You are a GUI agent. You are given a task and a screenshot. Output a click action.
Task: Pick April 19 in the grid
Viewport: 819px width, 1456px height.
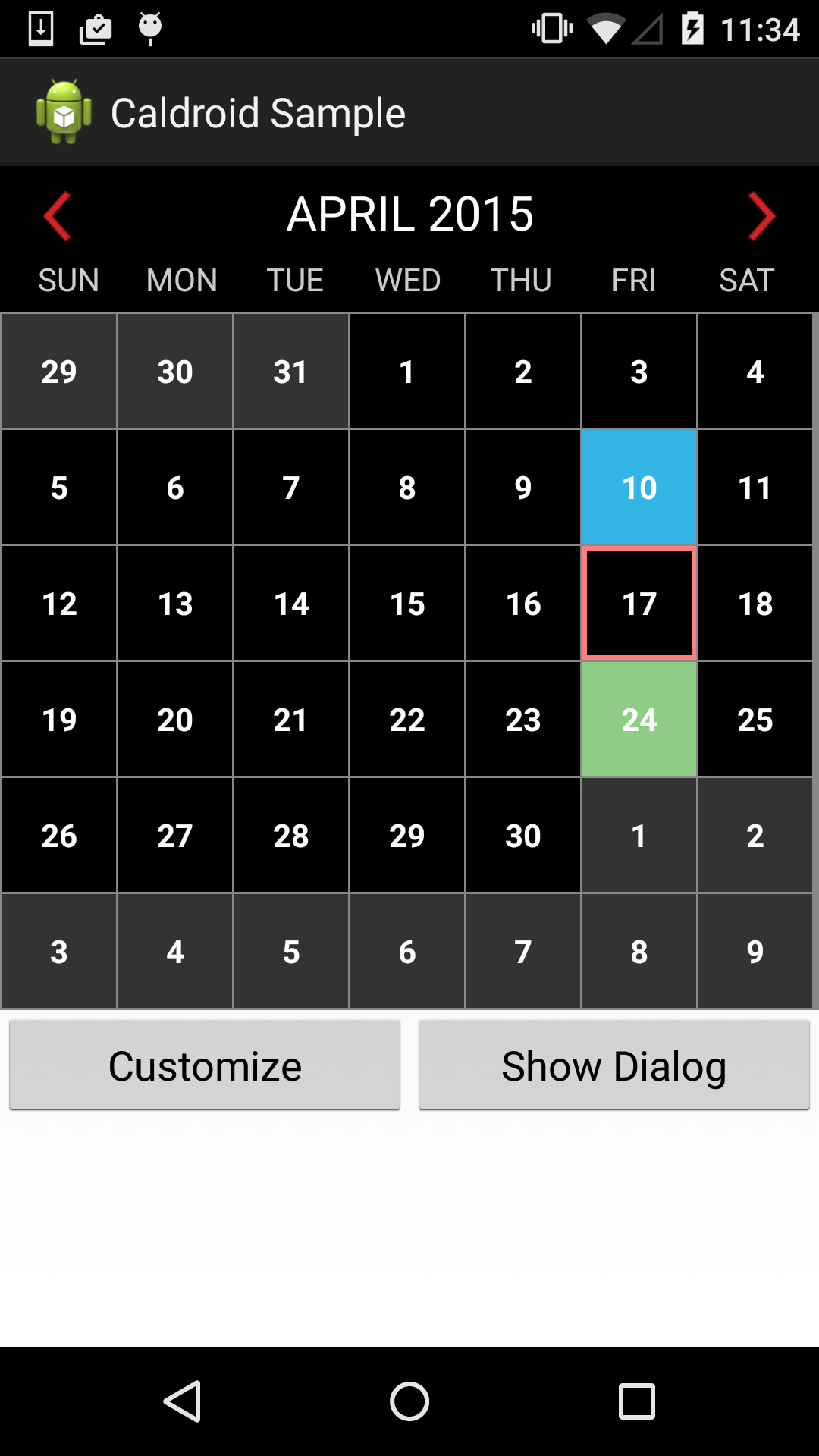(x=59, y=720)
